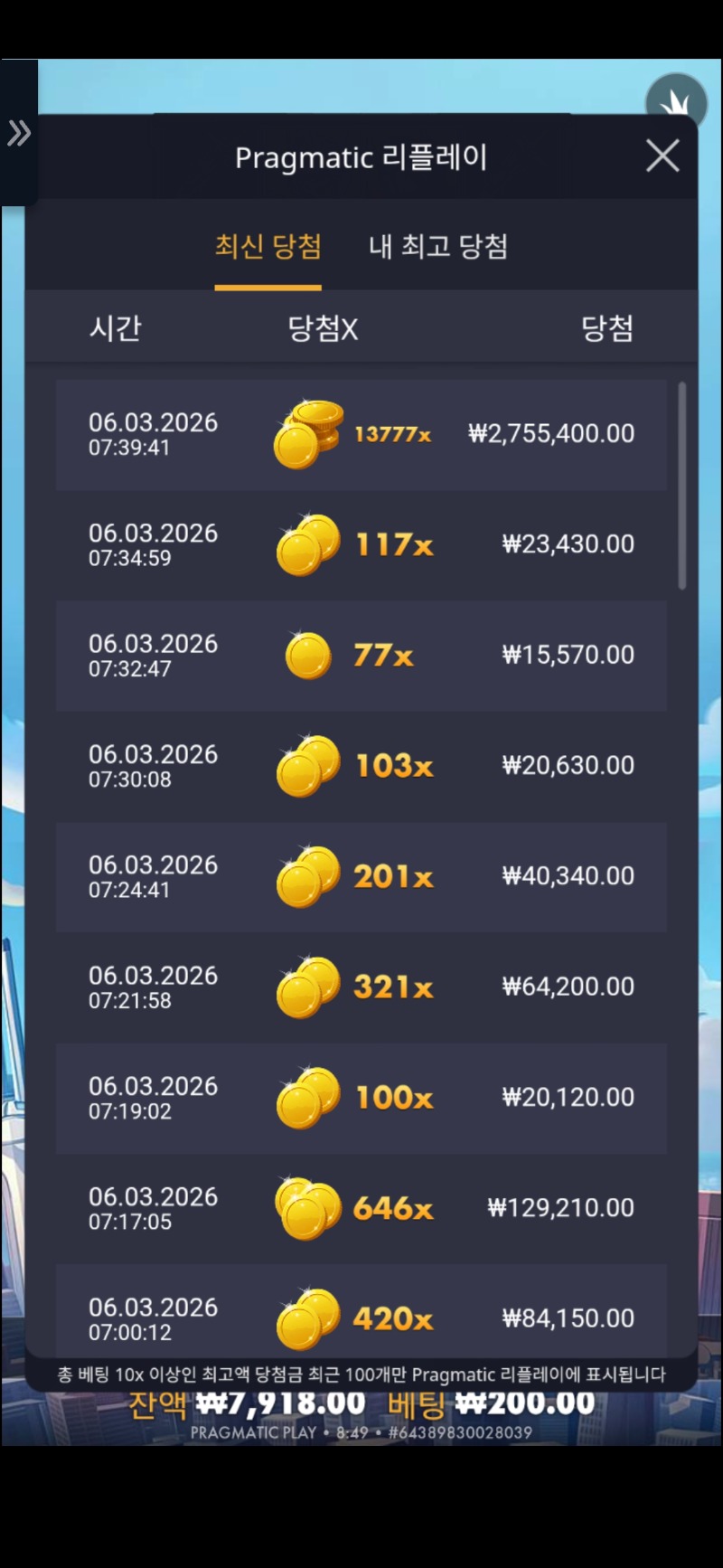Click the 당첨X column header
Image resolution: width=723 pixels, height=1568 pixels.
(x=323, y=329)
